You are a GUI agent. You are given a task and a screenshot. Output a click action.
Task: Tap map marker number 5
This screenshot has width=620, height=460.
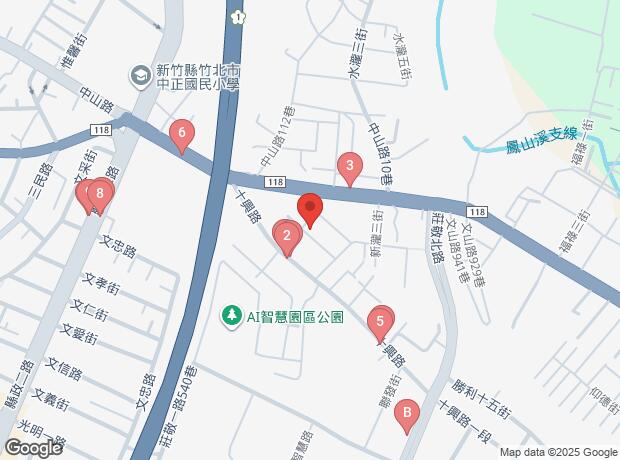point(380,323)
